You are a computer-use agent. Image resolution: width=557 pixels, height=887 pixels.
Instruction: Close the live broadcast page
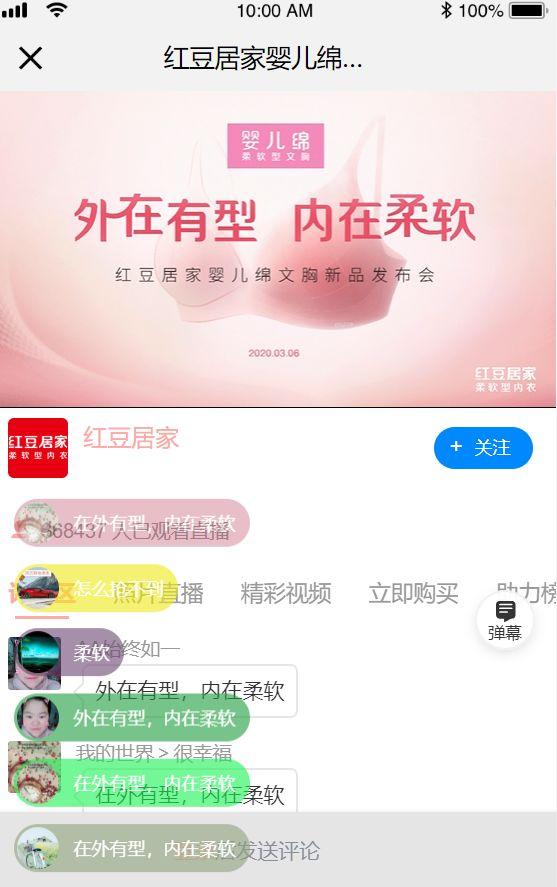pos(31,58)
